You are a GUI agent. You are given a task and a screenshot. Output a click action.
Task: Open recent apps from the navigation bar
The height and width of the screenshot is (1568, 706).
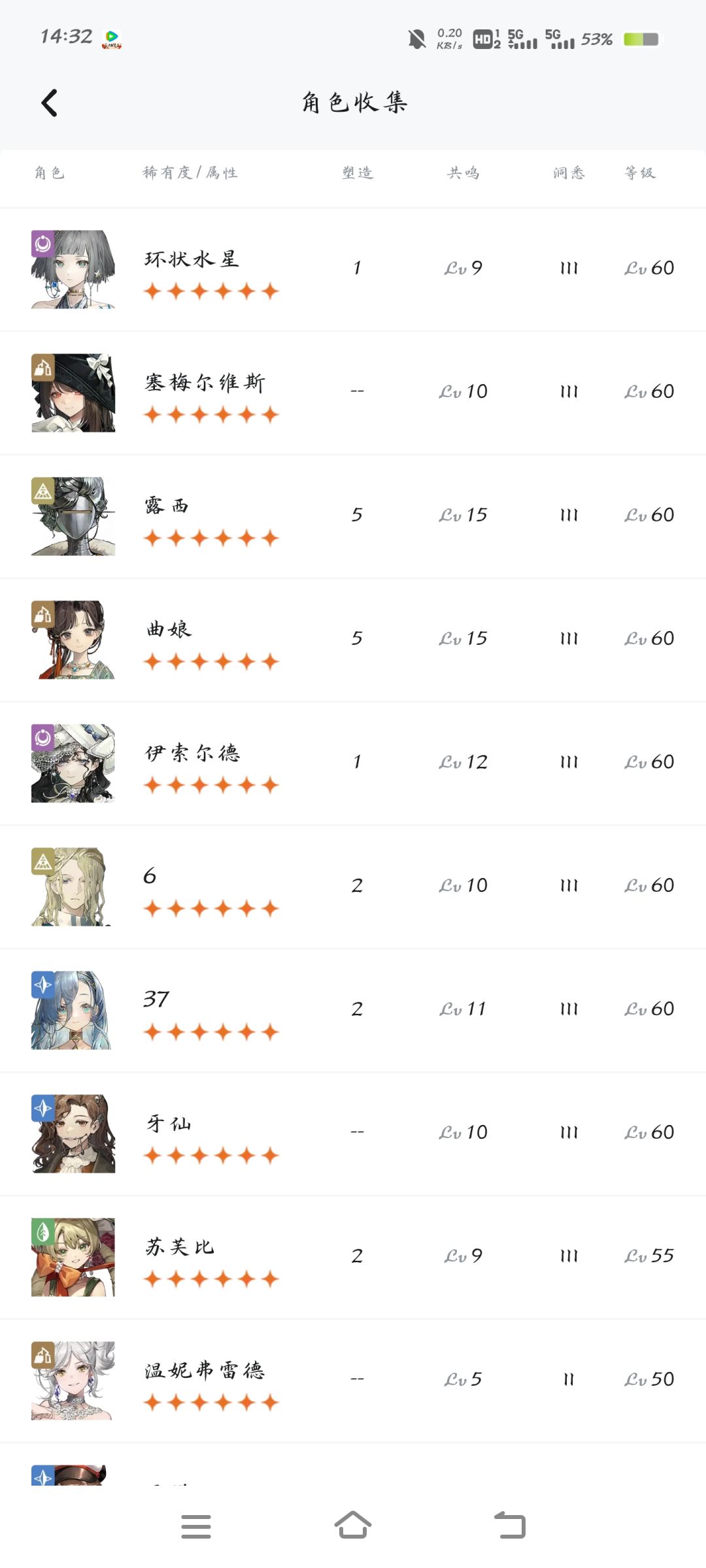[x=196, y=1526]
